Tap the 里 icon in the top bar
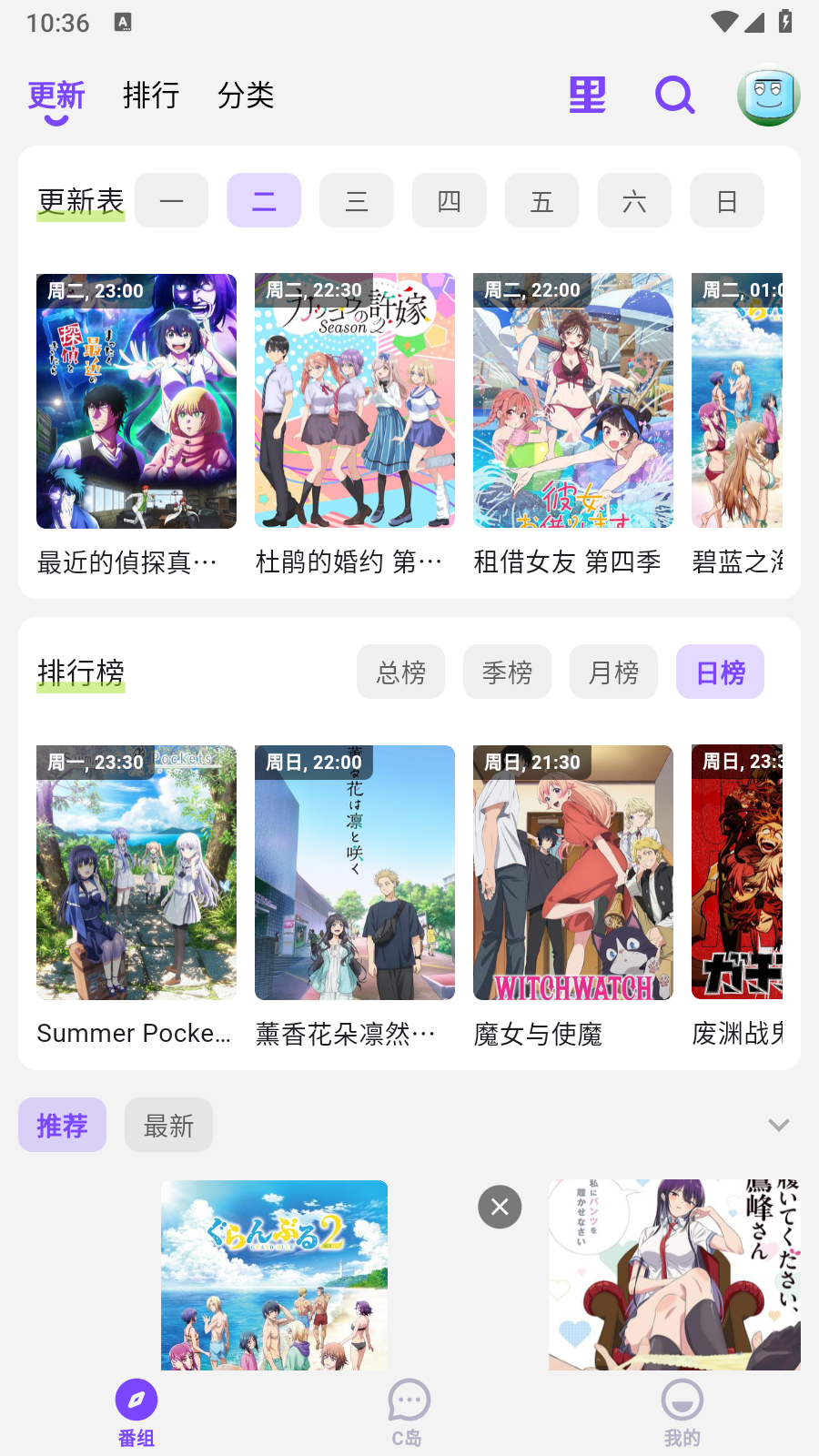Viewport: 819px width, 1456px height. (587, 95)
